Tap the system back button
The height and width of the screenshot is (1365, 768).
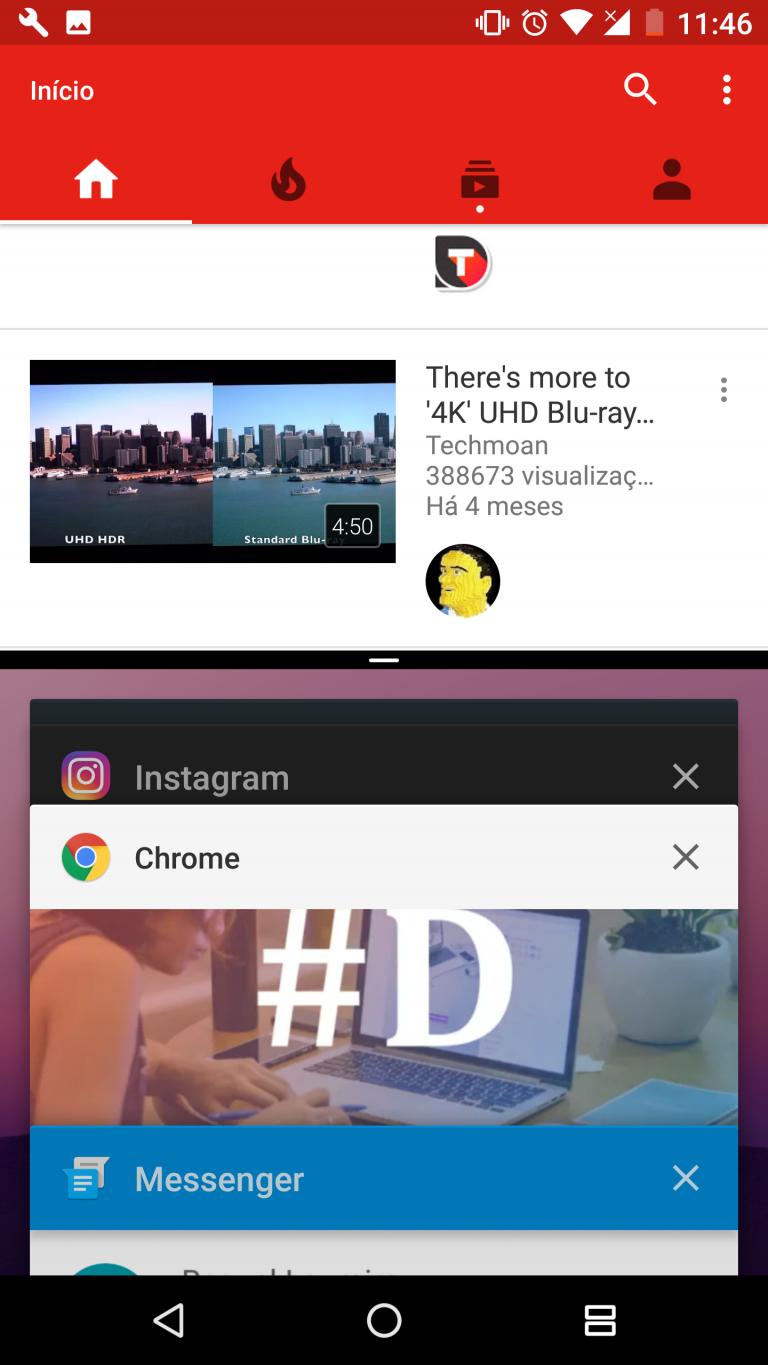point(169,1321)
